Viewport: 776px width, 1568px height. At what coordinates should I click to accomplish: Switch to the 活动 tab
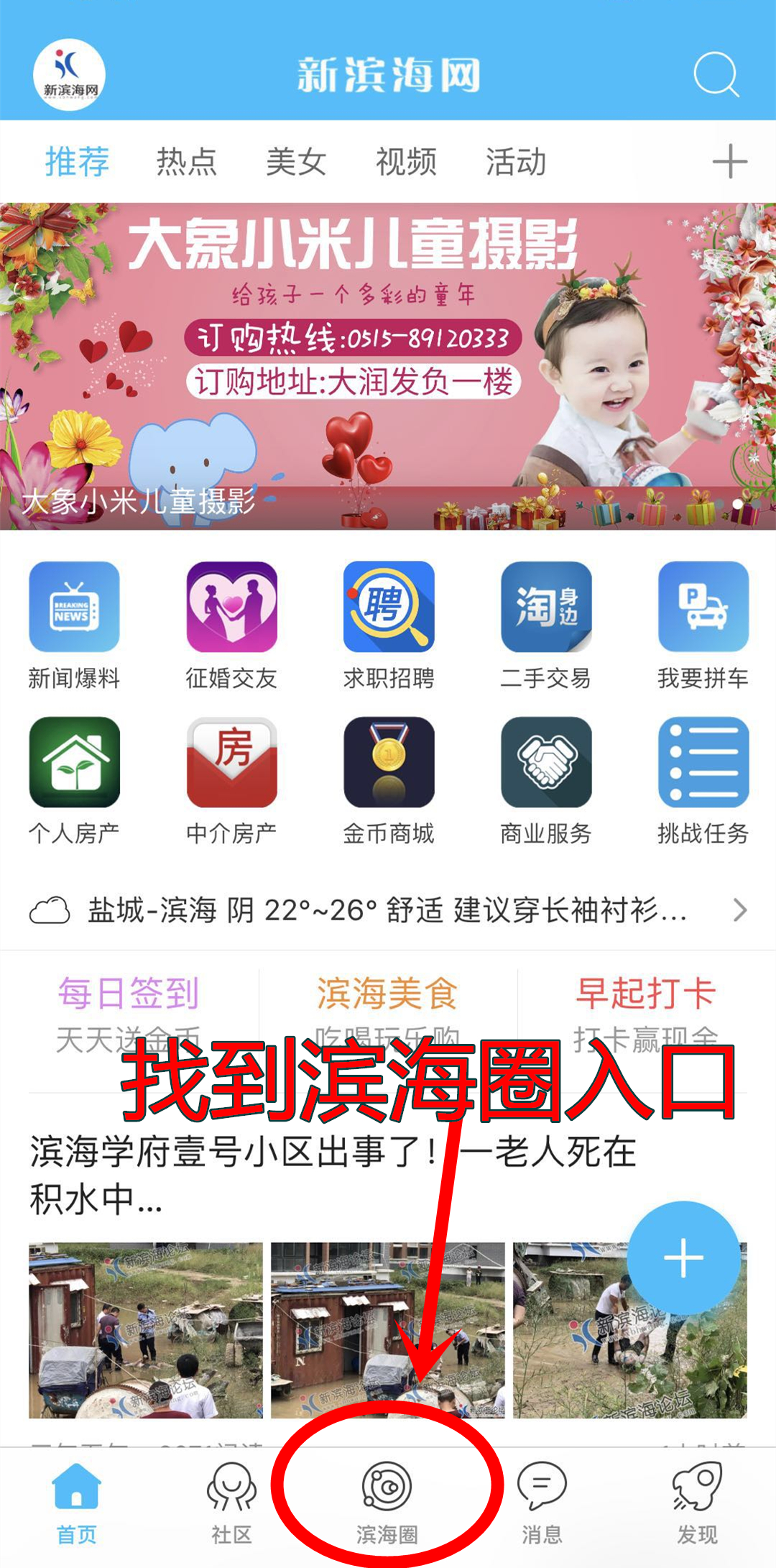[516, 162]
